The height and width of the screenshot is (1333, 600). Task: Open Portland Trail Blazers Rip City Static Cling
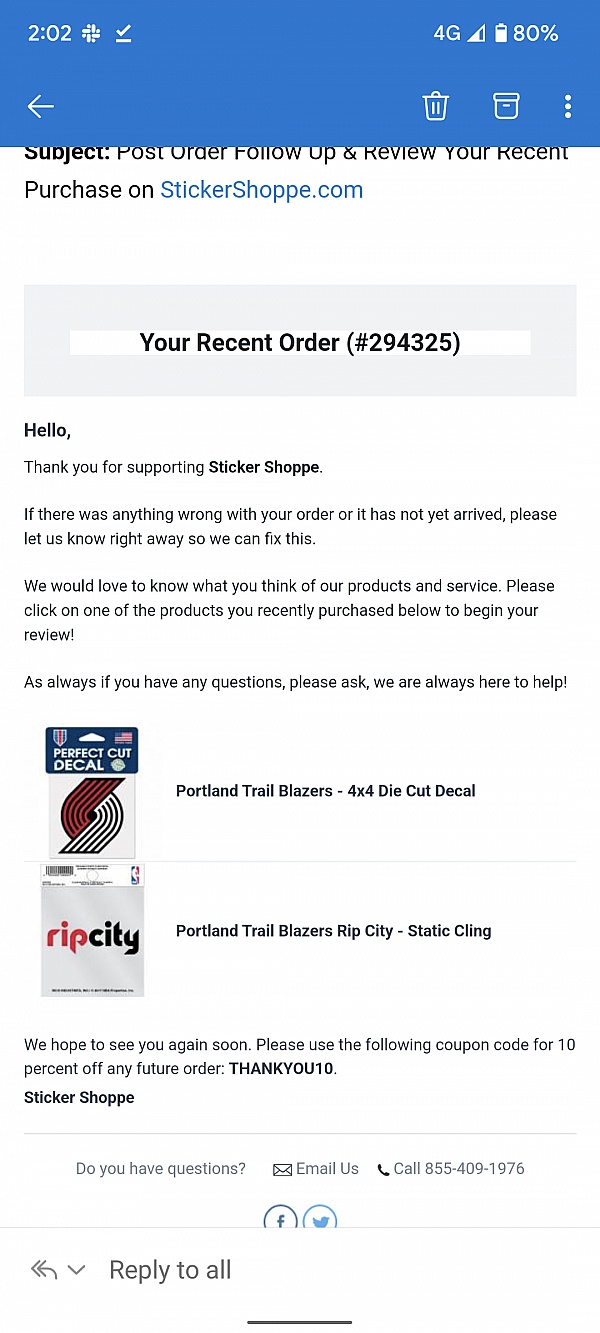333,931
